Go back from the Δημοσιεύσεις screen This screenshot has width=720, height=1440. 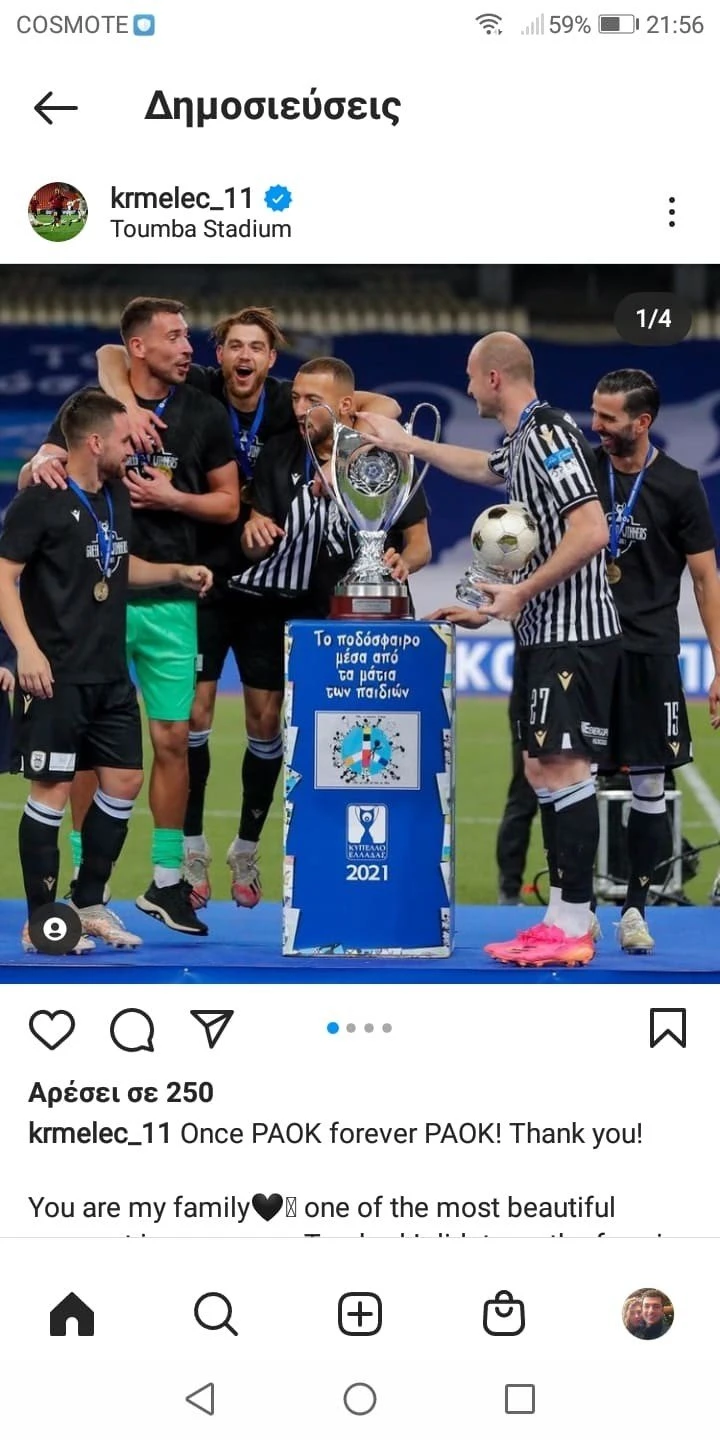click(x=55, y=108)
